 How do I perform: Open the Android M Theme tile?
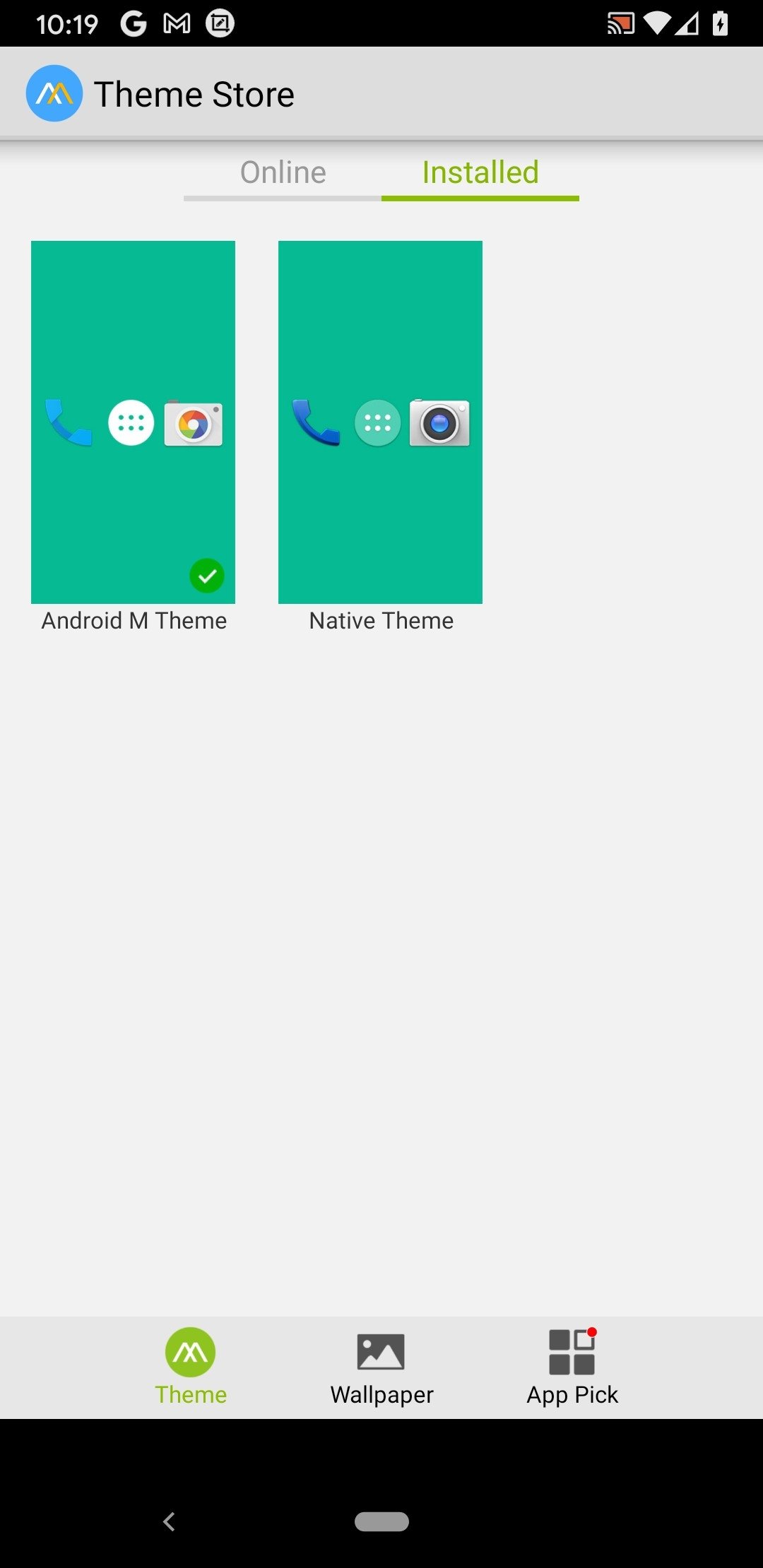(x=133, y=422)
